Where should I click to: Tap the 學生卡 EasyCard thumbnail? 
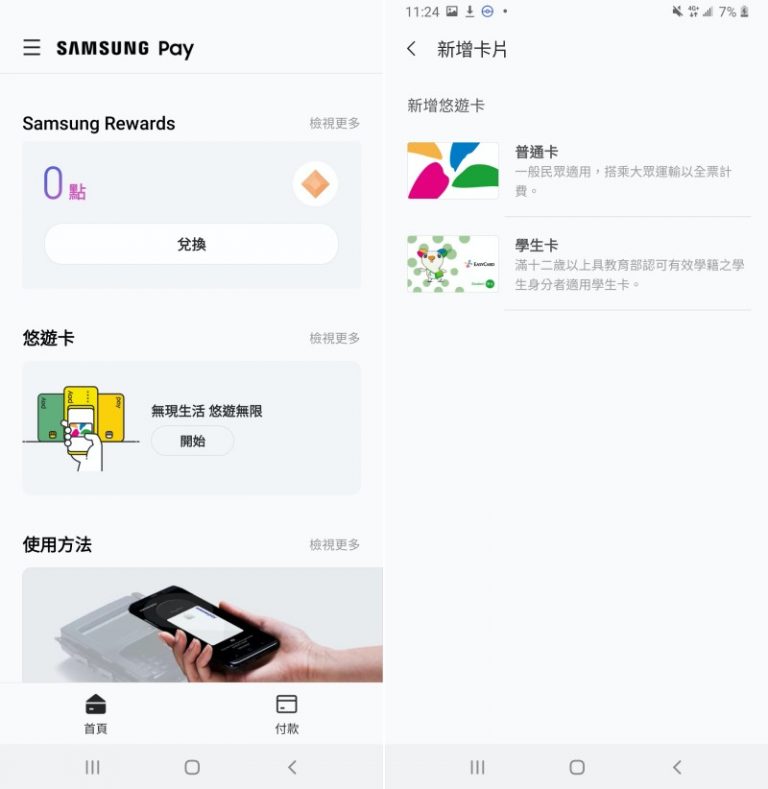coord(452,262)
